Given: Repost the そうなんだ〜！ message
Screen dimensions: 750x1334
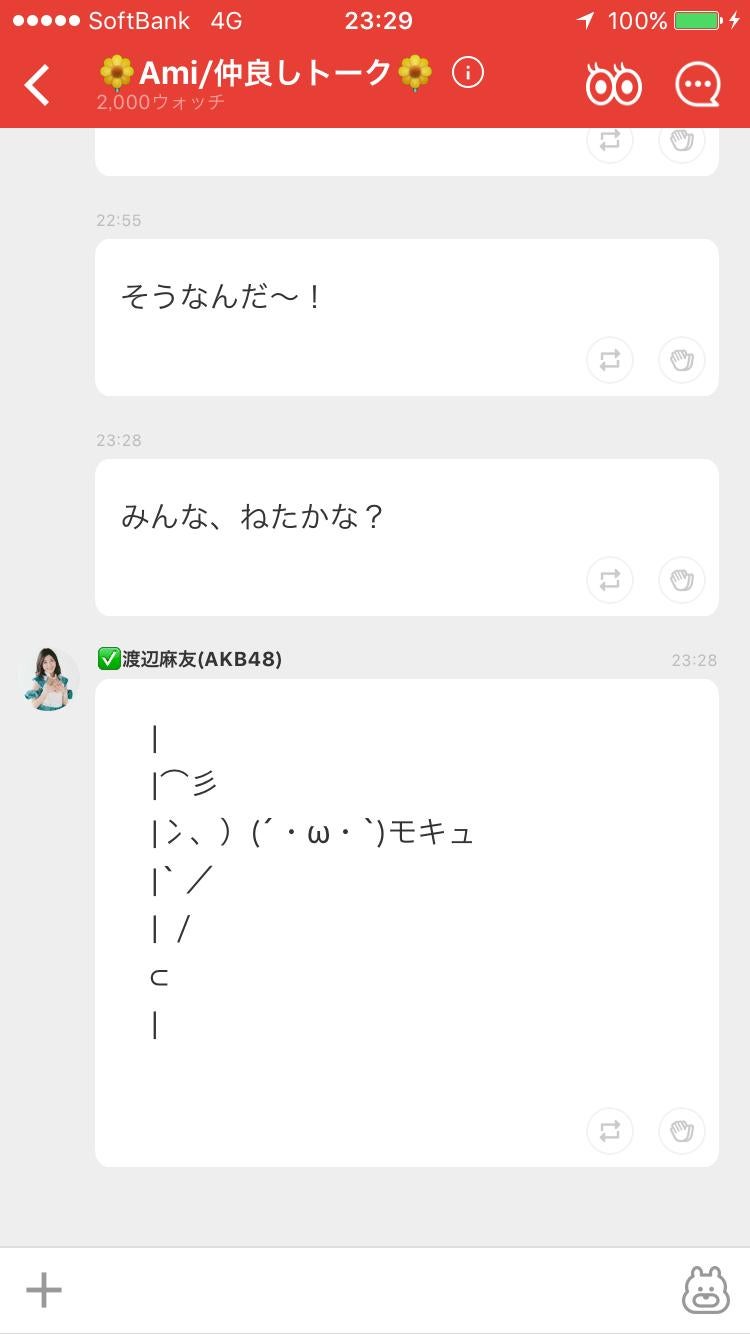Looking at the screenshot, I should click(x=610, y=360).
